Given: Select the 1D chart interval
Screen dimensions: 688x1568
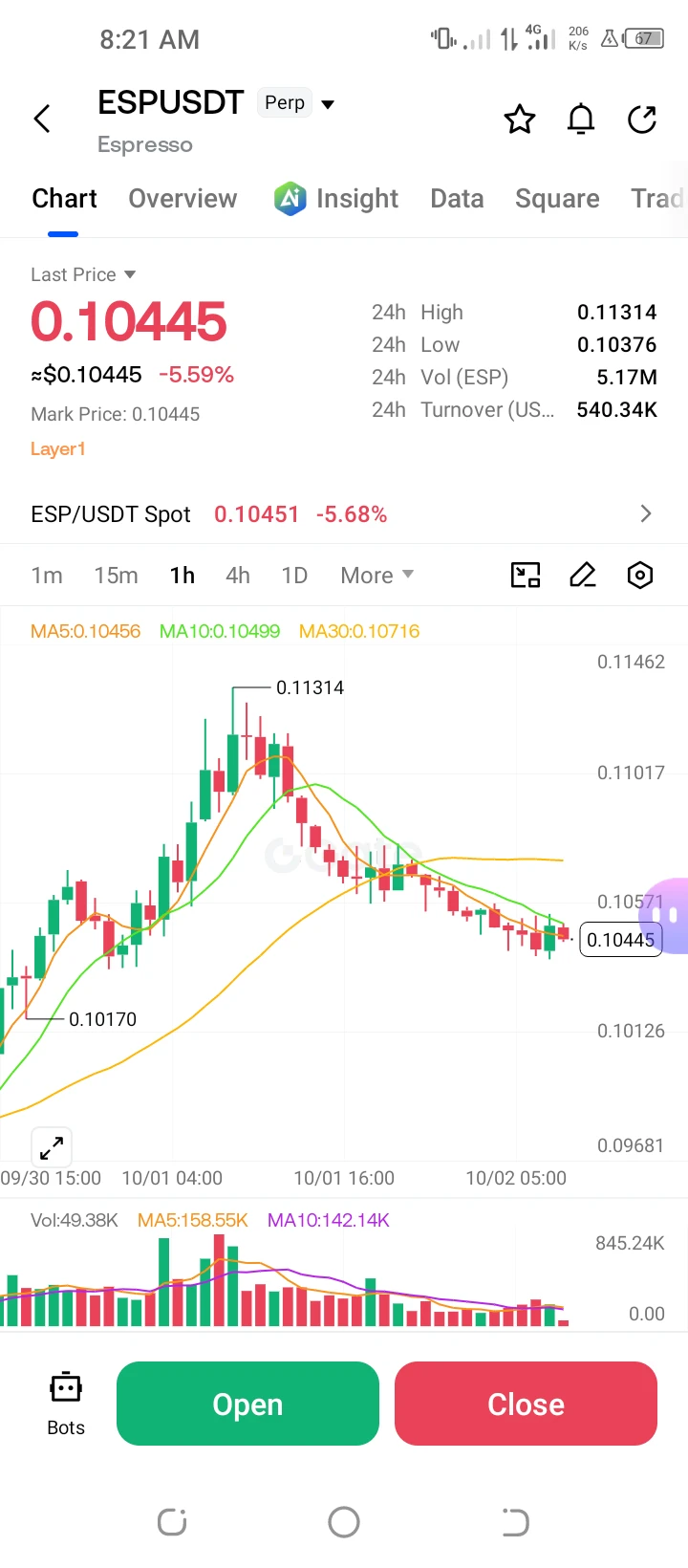Looking at the screenshot, I should pos(294,576).
